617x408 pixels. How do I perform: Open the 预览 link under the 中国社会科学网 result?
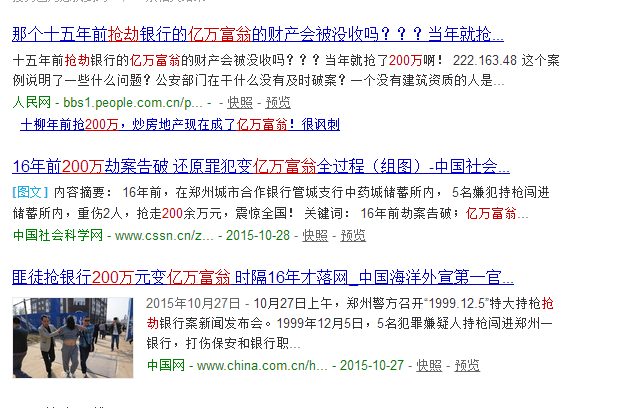pos(353,236)
